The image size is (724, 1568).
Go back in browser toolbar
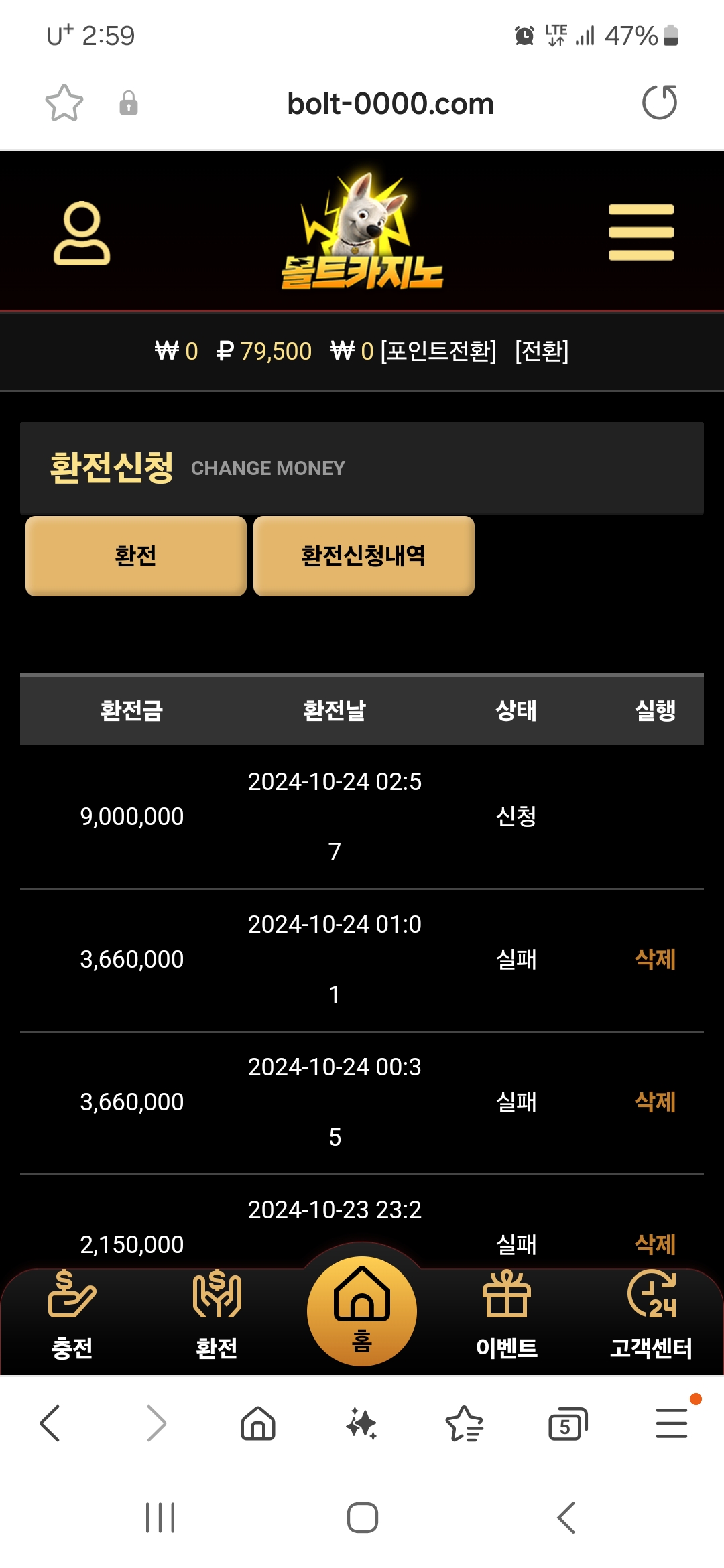click(51, 1423)
